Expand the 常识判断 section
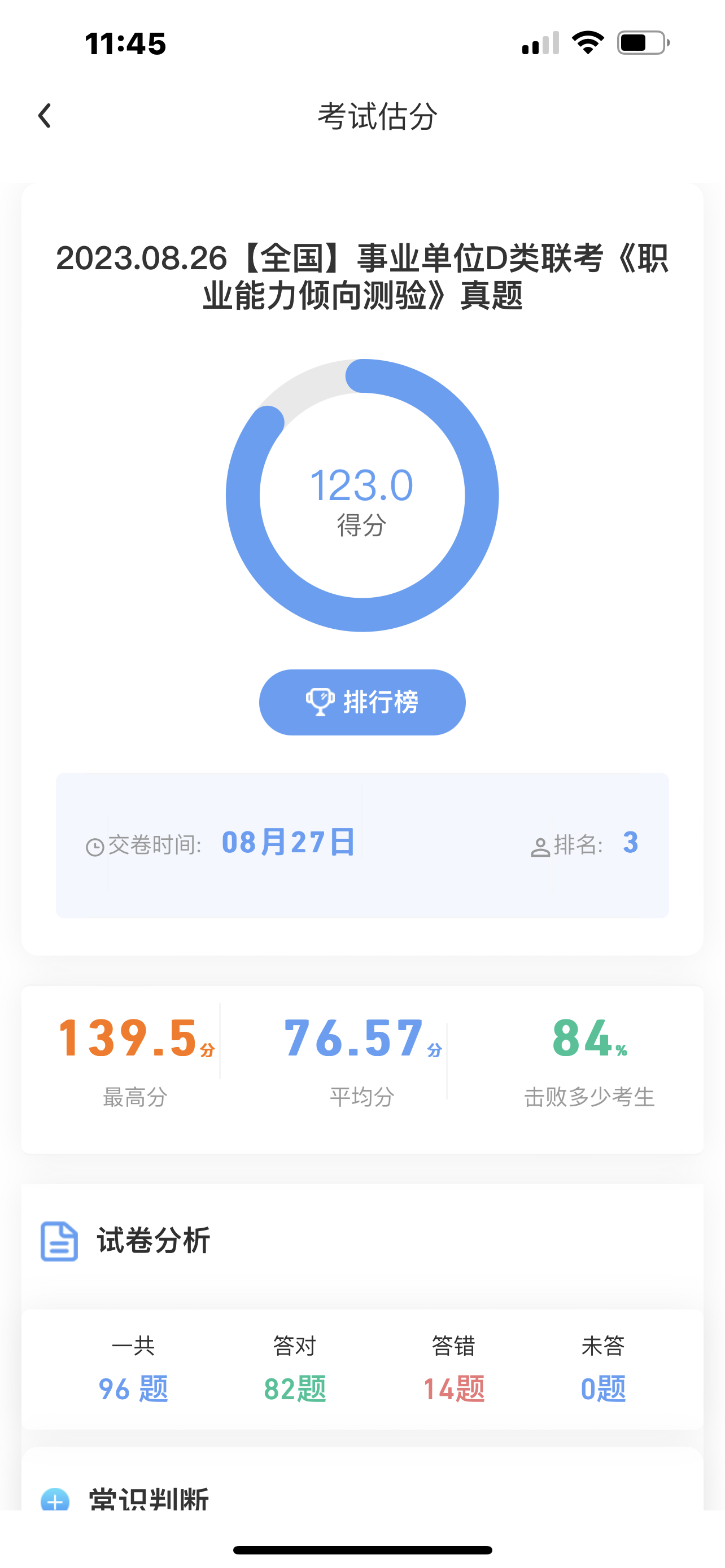The image size is (725, 1568). point(55,1499)
